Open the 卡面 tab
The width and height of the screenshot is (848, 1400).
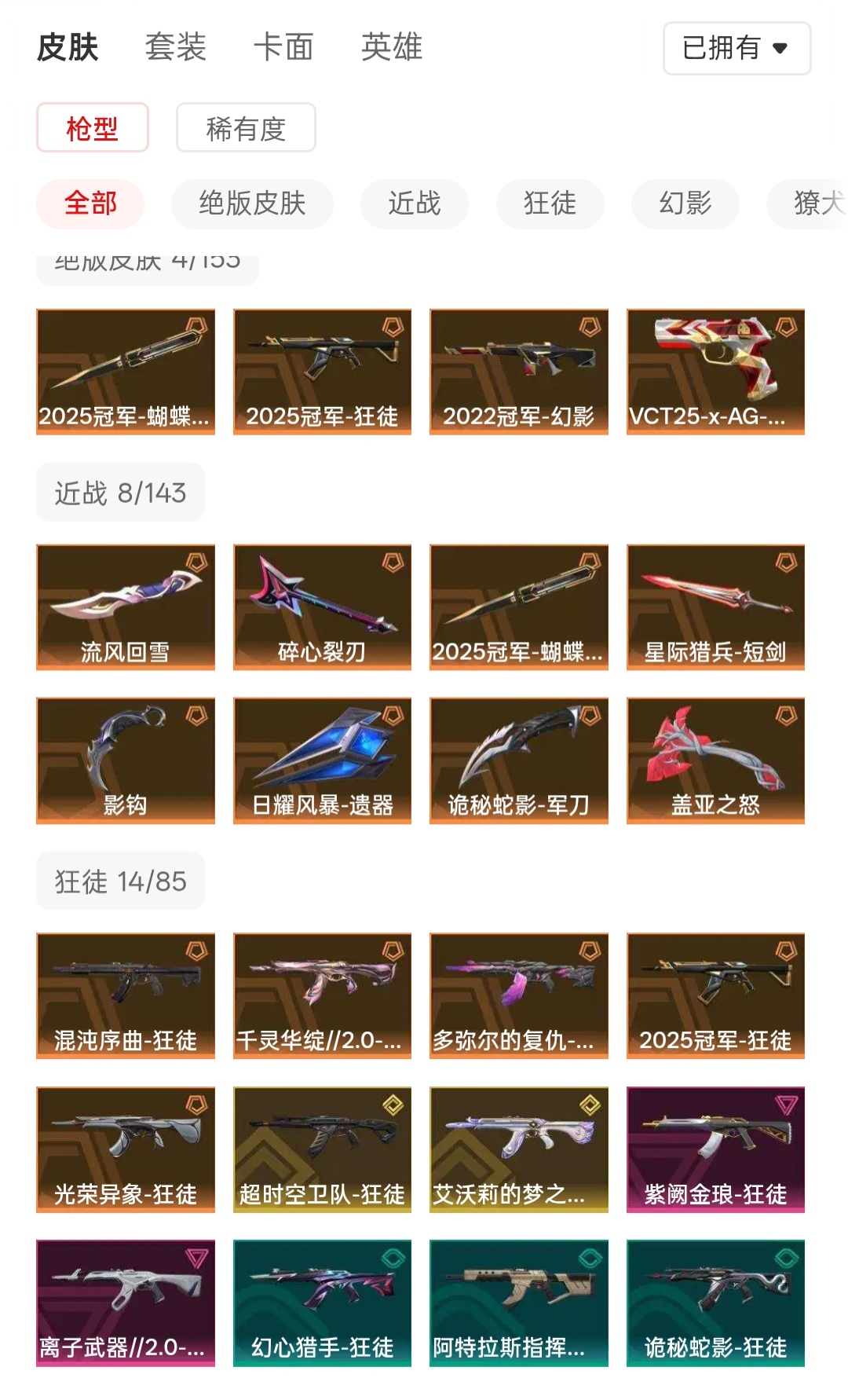[x=283, y=47]
